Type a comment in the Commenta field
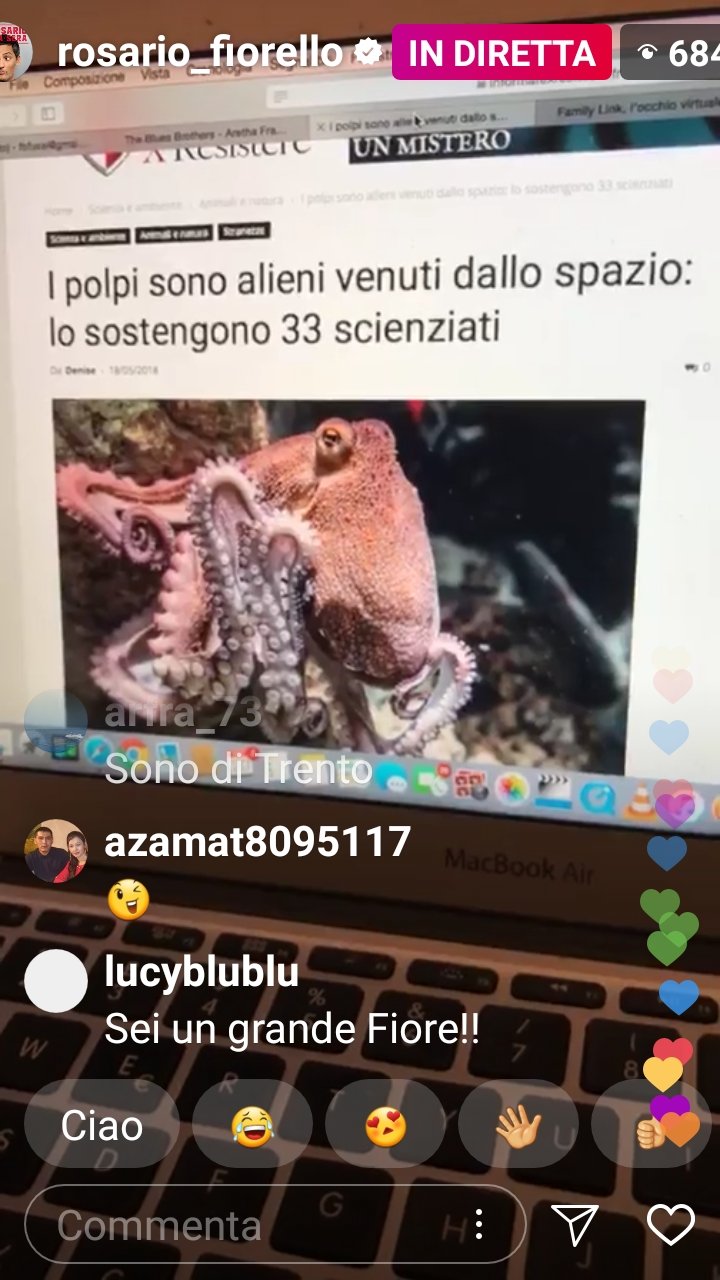The width and height of the screenshot is (720, 1280). tap(240, 1225)
